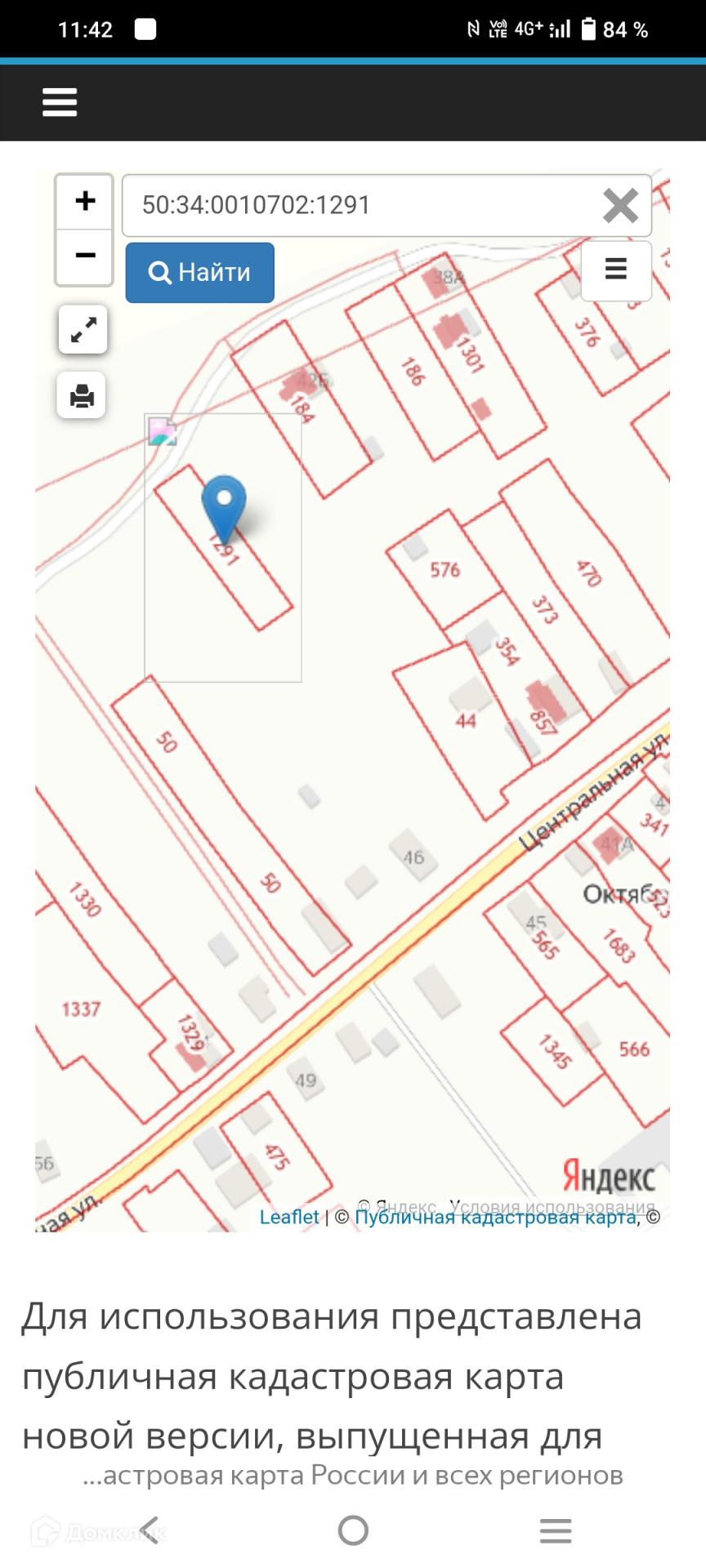The image size is (706, 1568).
Task: Open the map layers menu button
Action: coord(615,269)
